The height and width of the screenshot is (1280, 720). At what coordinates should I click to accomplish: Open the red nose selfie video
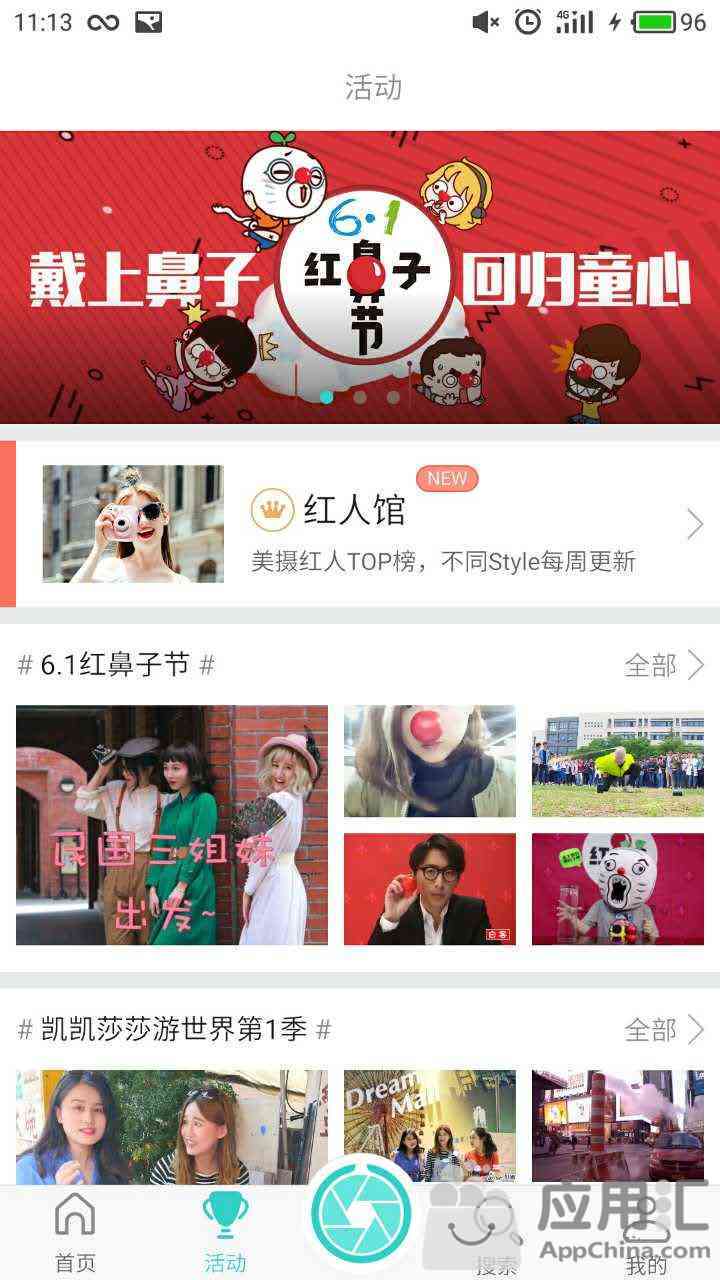pyautogui.click(x=430, y=761)
